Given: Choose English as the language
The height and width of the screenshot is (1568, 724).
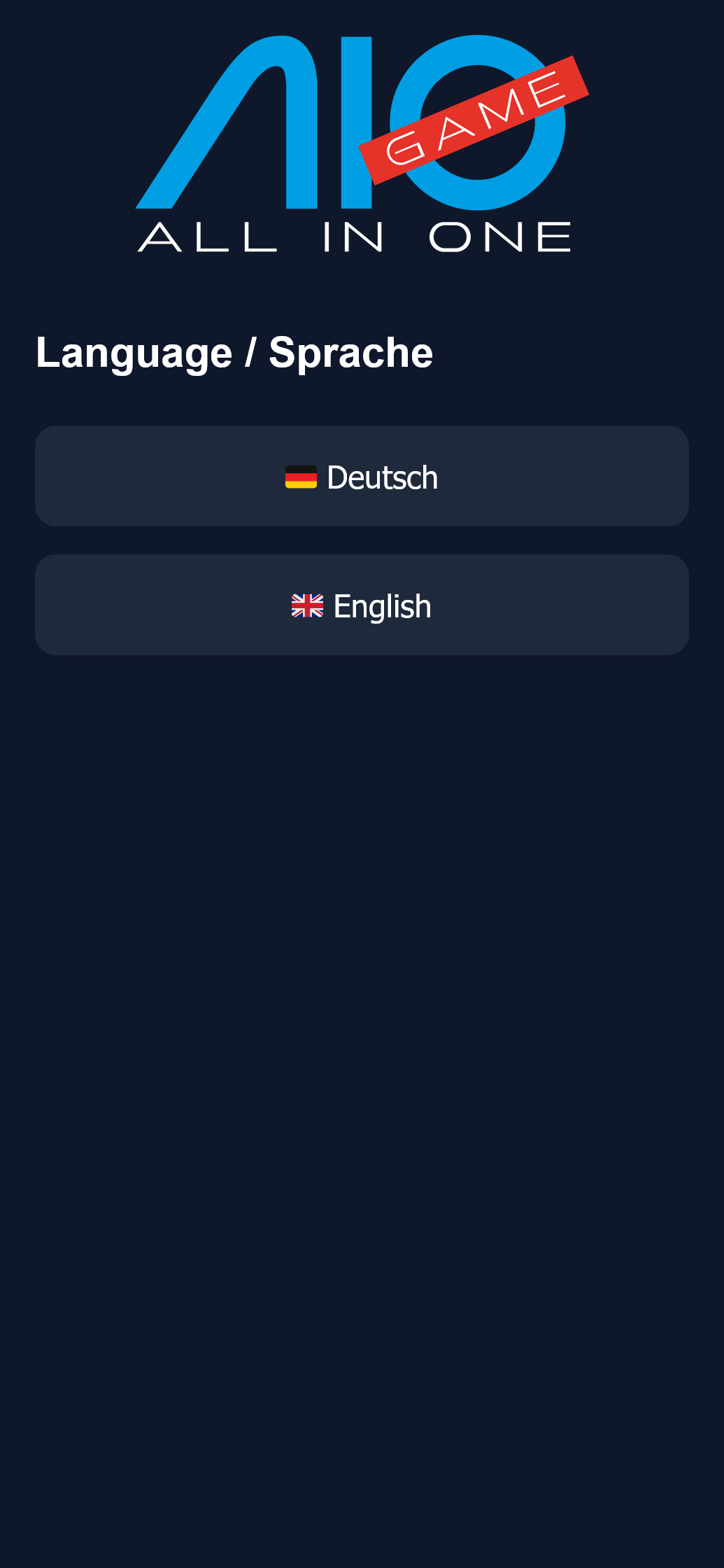Looking at the screenshot, I should pyautogui.click(x=362, y=605).
